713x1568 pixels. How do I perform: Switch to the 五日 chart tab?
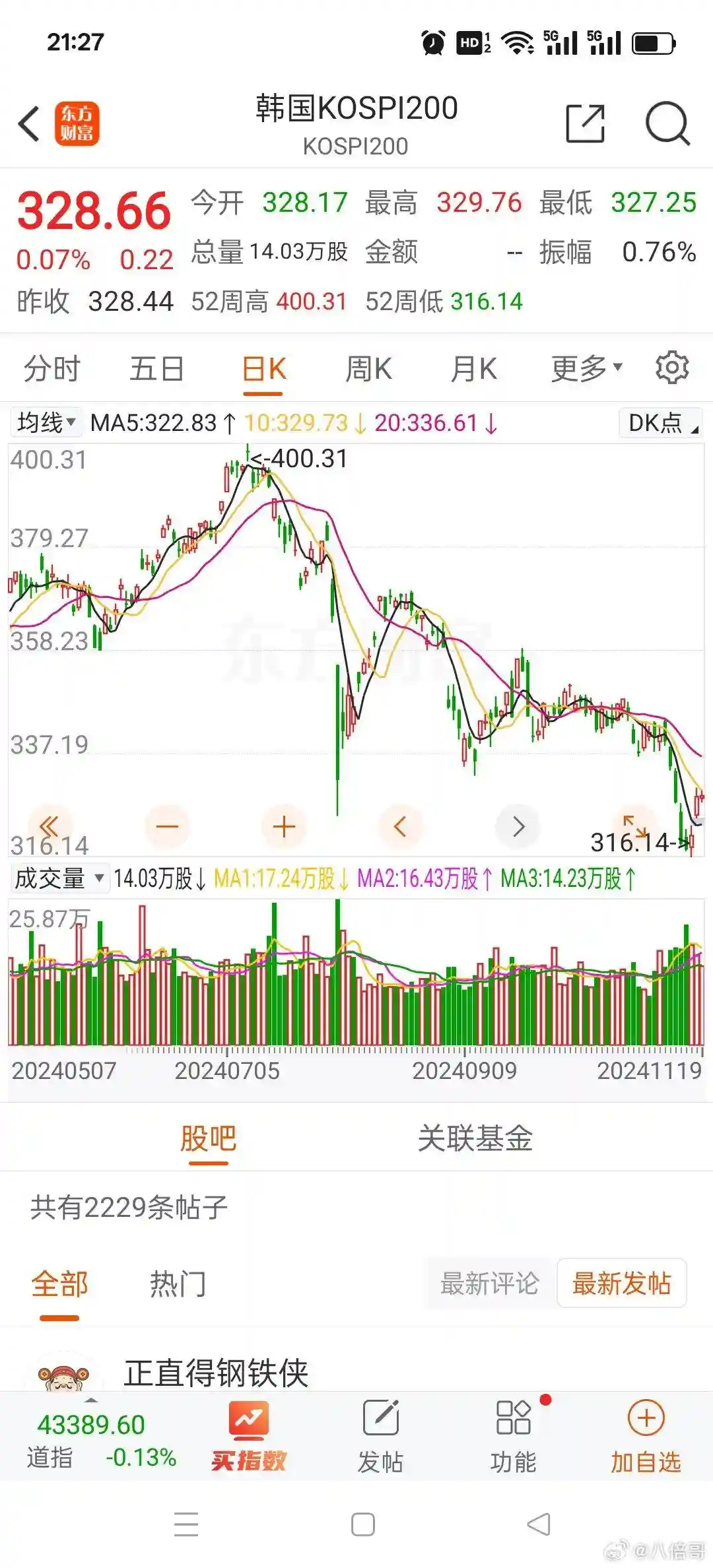(x=156, y=369)
